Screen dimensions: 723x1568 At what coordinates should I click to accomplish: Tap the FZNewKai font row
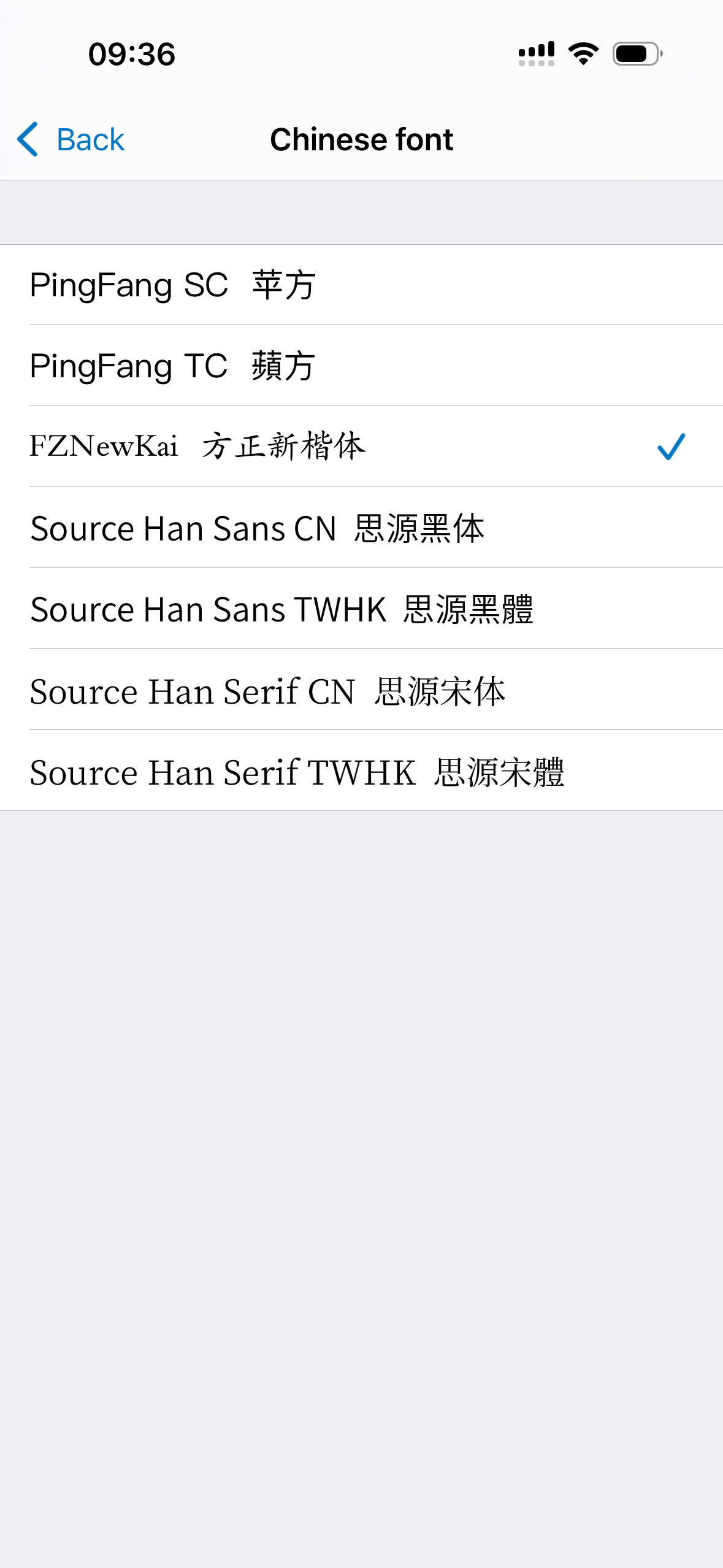click(x=197, y=447)
